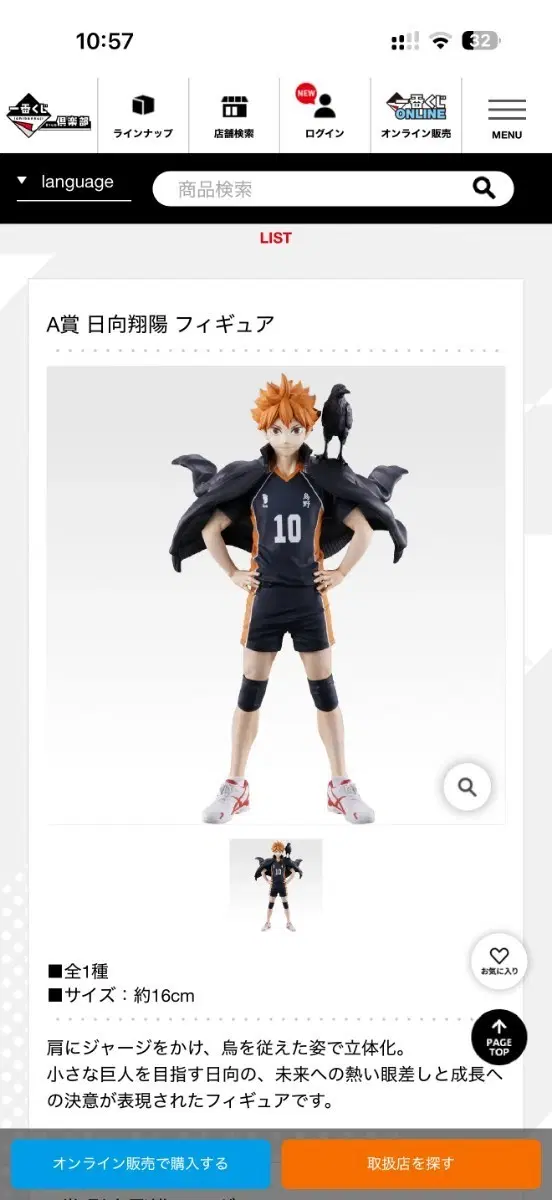Tap オンライン販売で購入する button
Viewport: 552px width, 1200px height.
pyautogui.click(x=141, y=1164)
